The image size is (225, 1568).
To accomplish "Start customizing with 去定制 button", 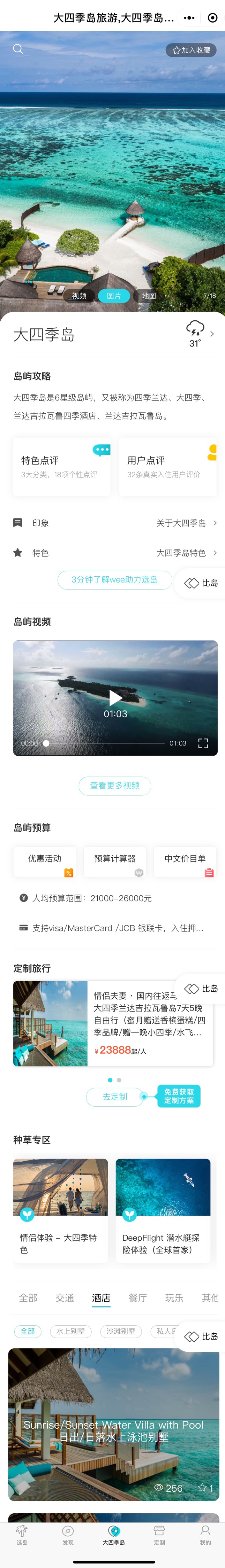I will pos(115,1096).
